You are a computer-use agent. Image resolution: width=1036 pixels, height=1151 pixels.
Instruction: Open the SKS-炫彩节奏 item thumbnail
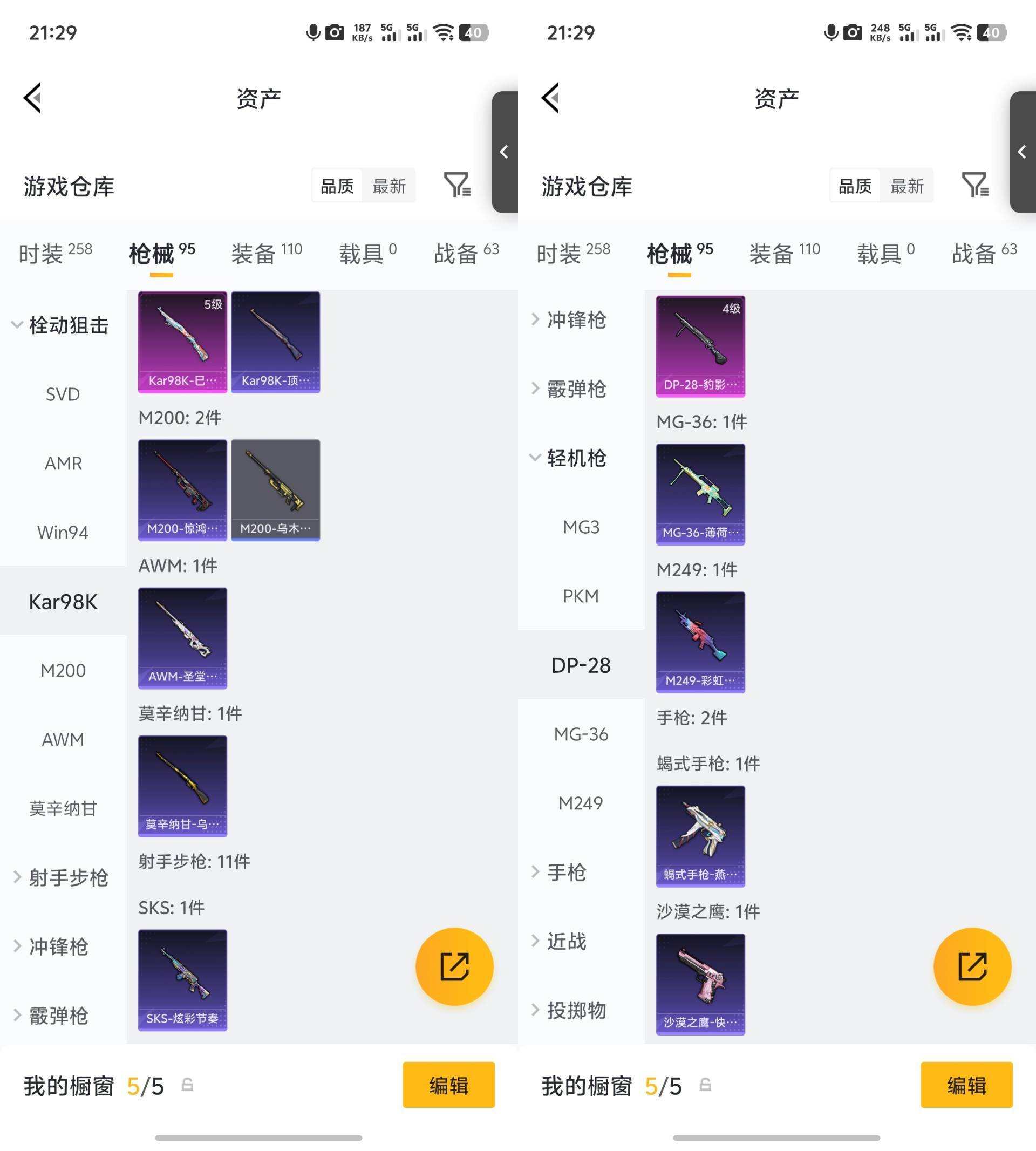[x=182, y=979]
